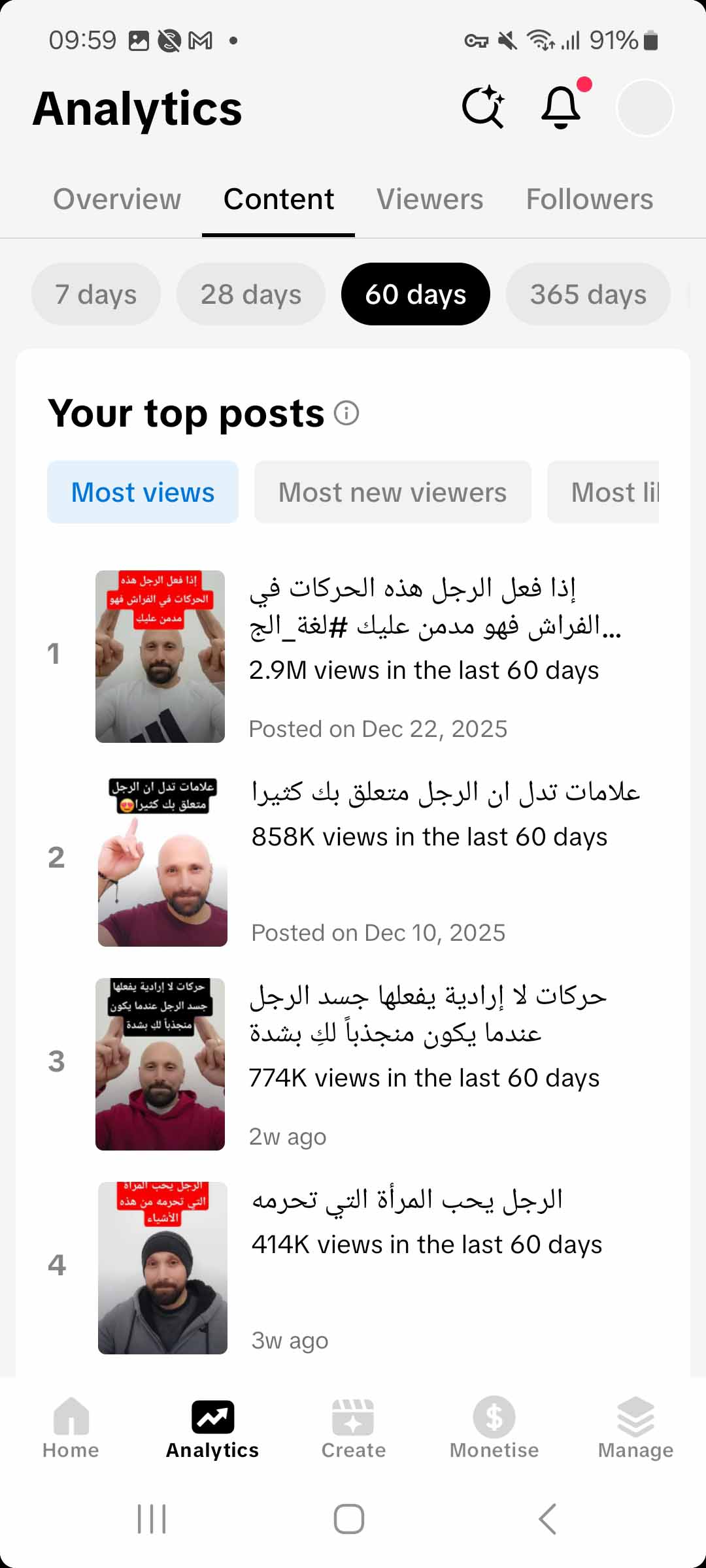
Task: Open the profile avatar
Action: [x=645, y=108]
